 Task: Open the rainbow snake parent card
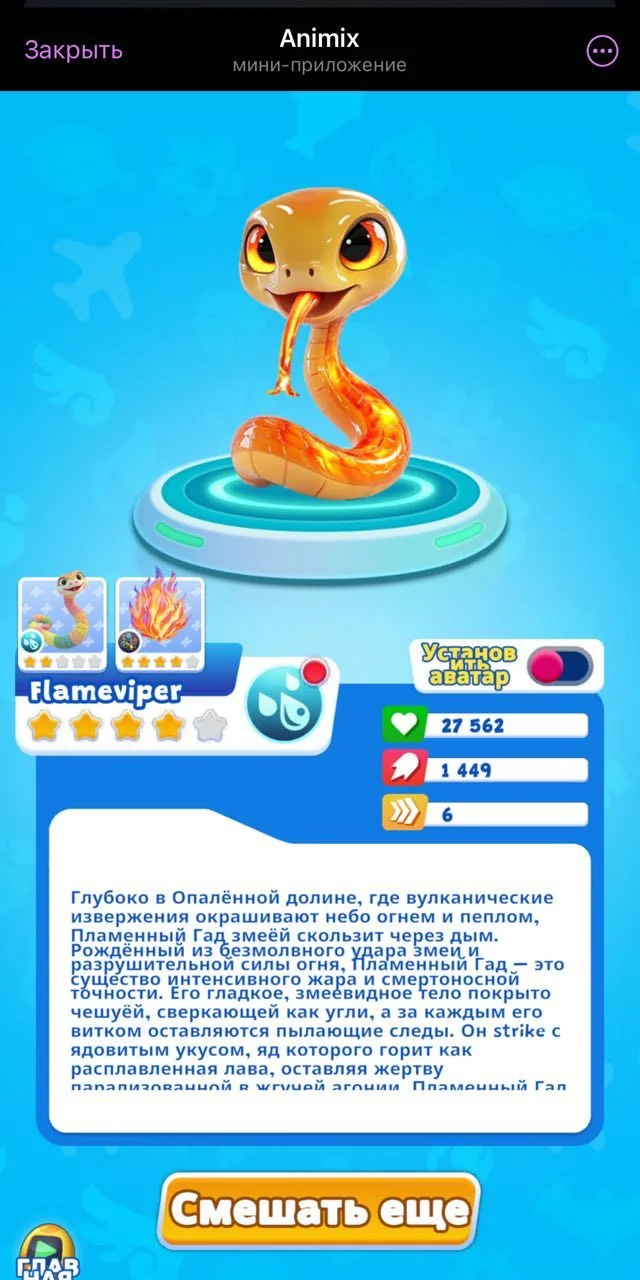(63, 623)
